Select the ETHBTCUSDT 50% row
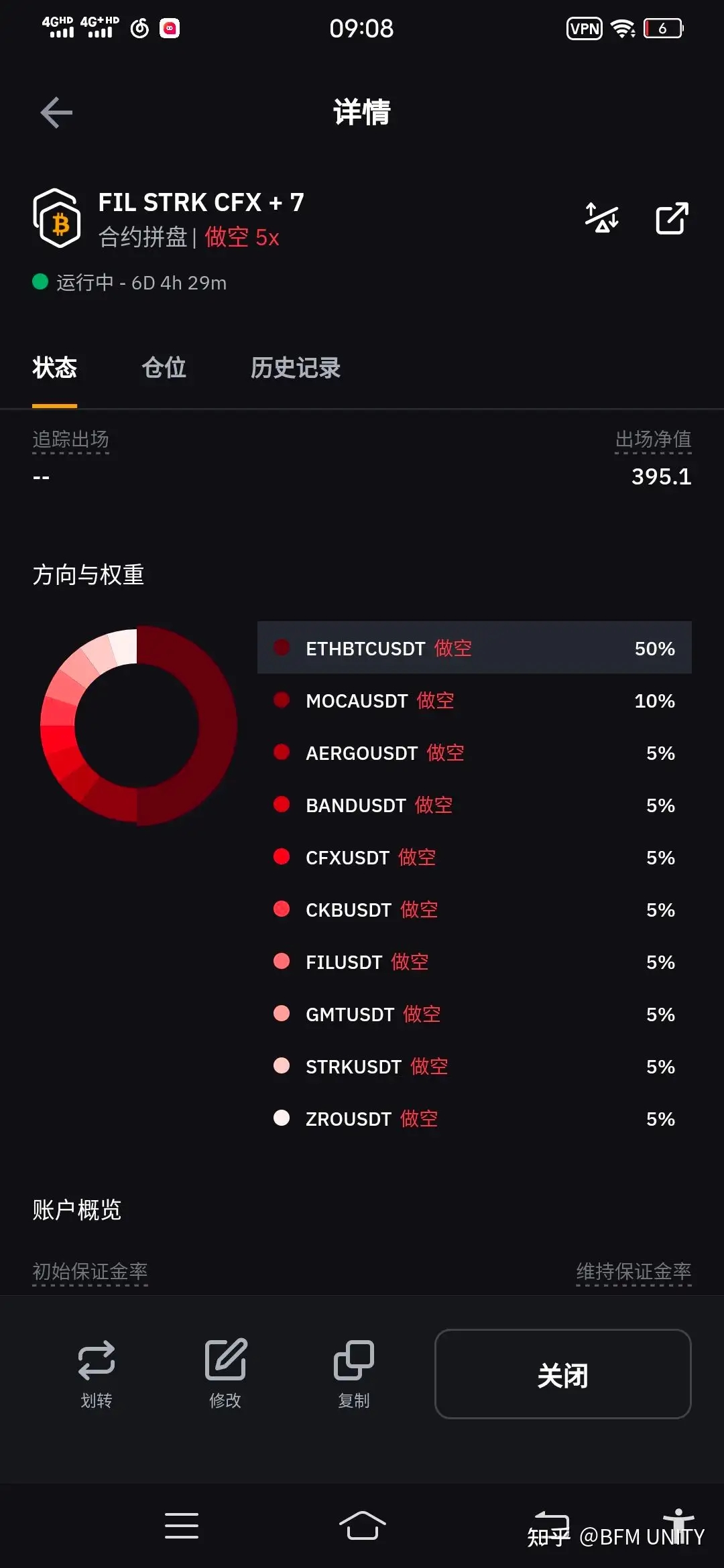This screenshot has width=724, height=1568. [474, 648]
